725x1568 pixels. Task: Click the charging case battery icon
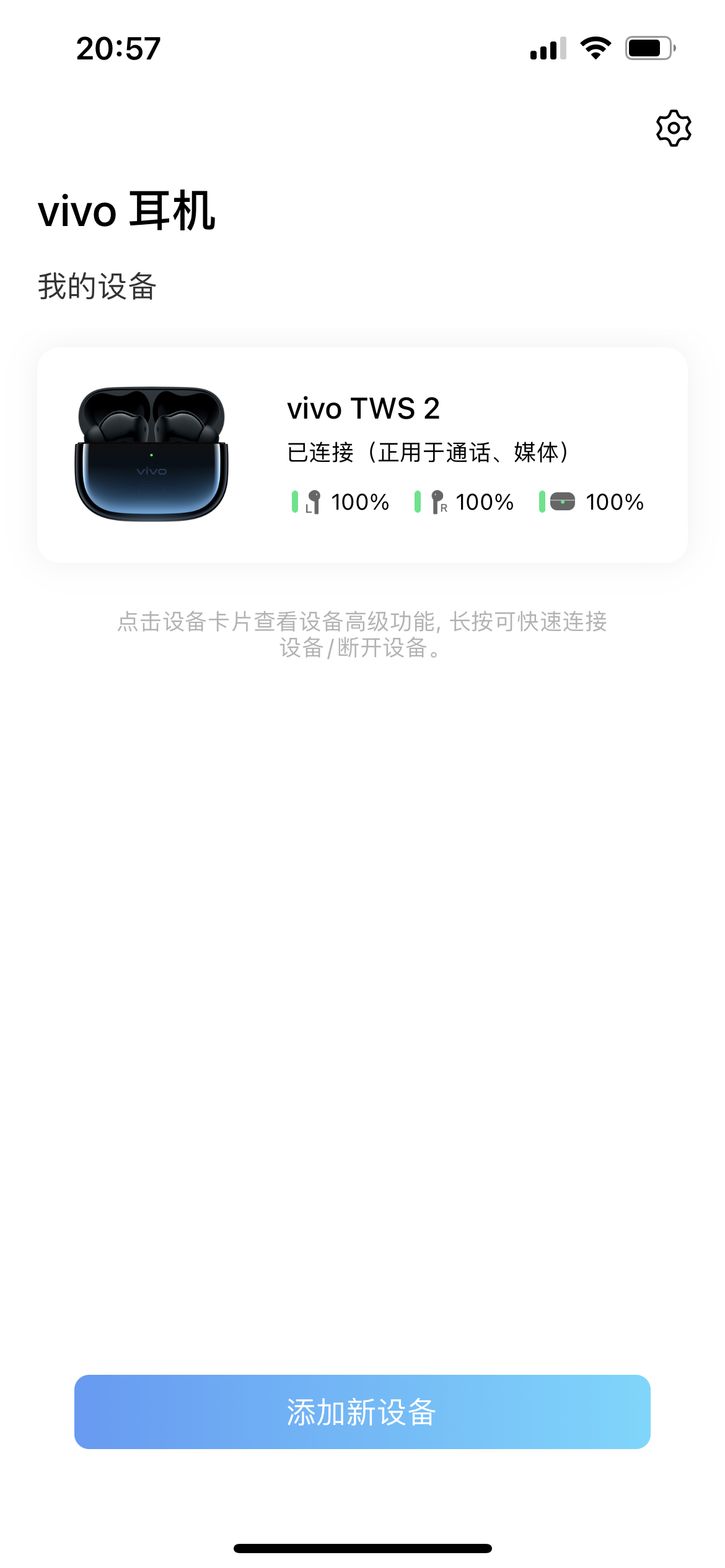pyautogui.click(x=563, y=502)
